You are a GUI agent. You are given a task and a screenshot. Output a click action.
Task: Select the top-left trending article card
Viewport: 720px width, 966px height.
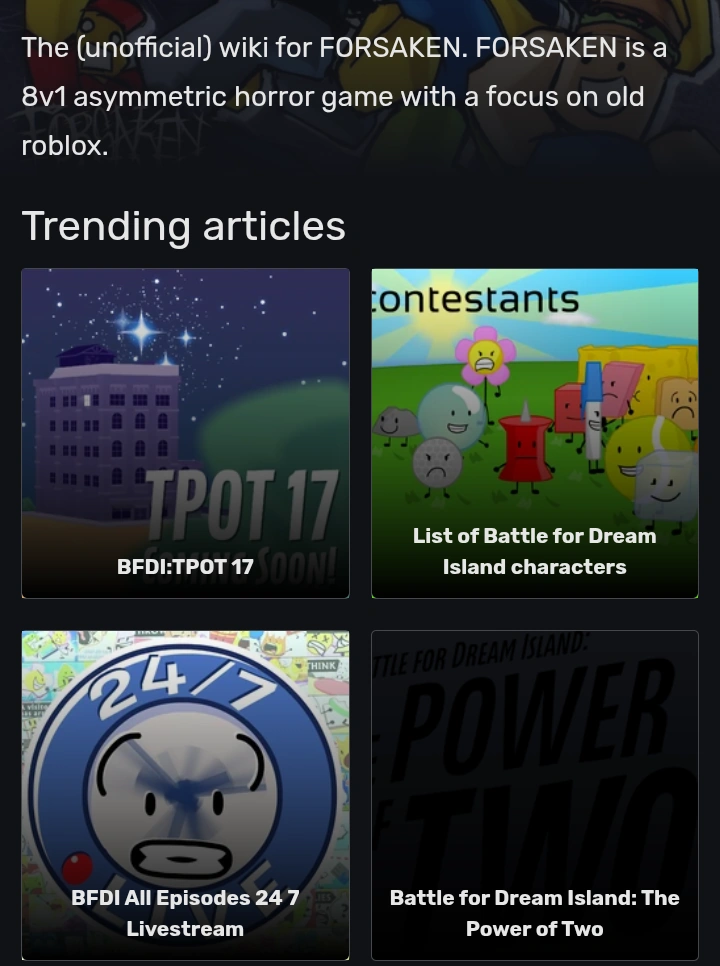click(185, 433)
